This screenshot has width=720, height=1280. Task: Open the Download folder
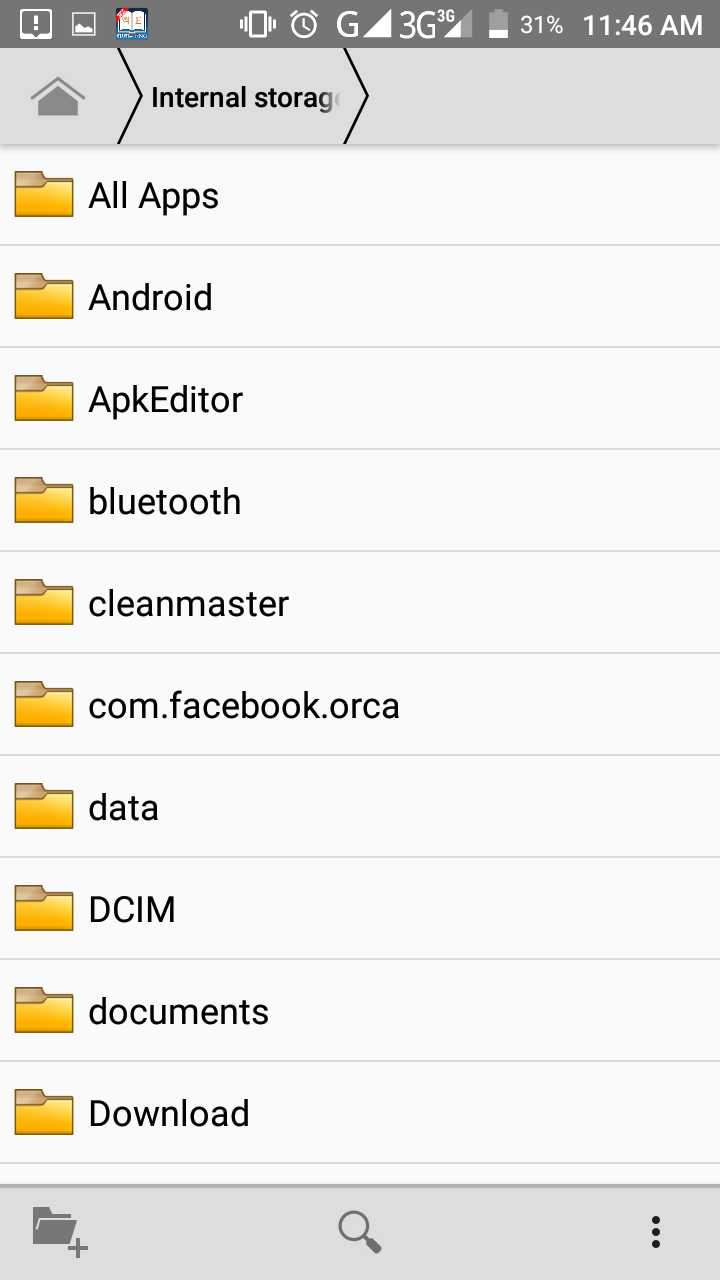tap(360, 1113)
